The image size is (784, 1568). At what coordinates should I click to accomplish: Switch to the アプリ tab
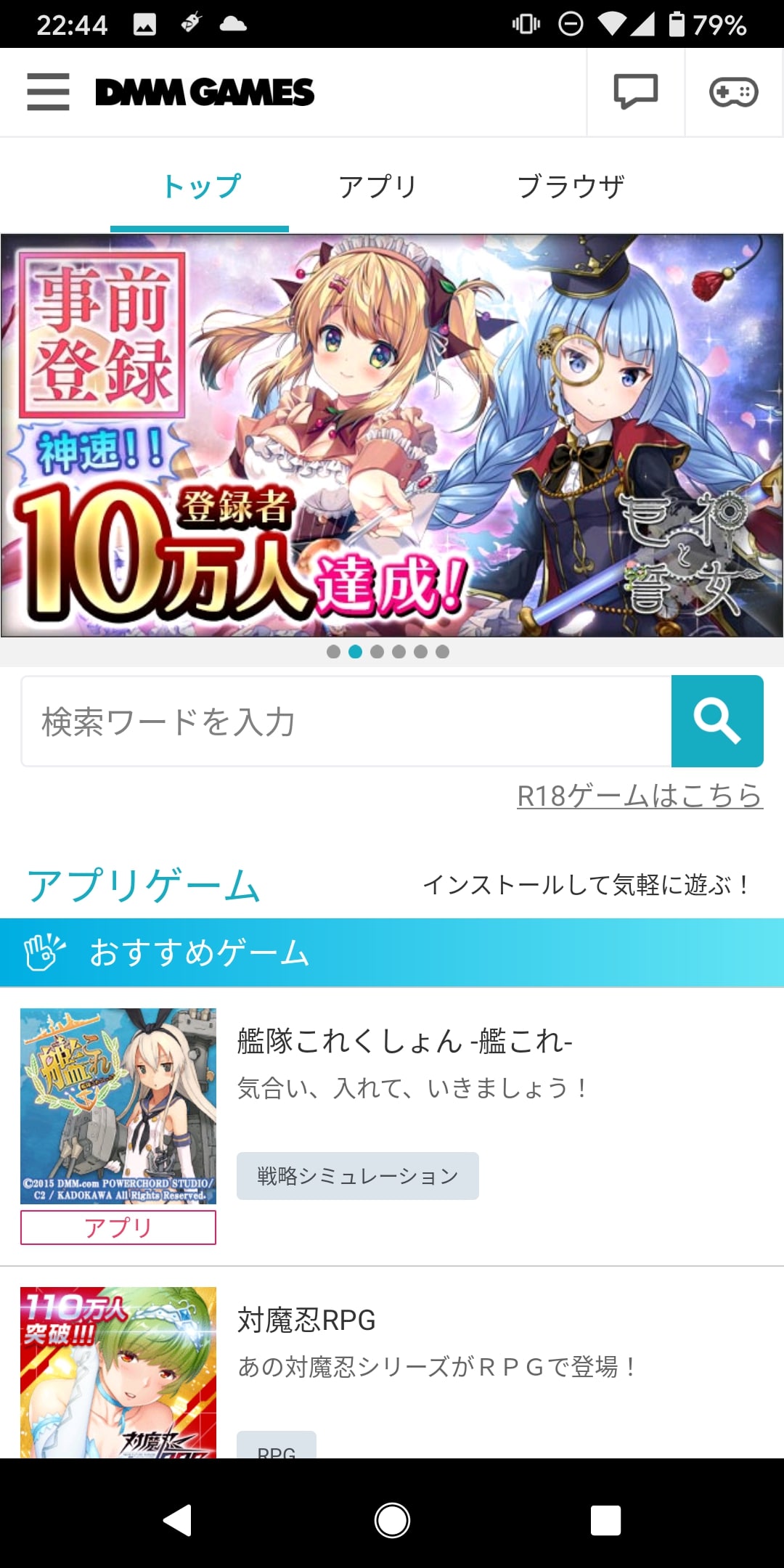pyautogui.click(x=377, y=187)
